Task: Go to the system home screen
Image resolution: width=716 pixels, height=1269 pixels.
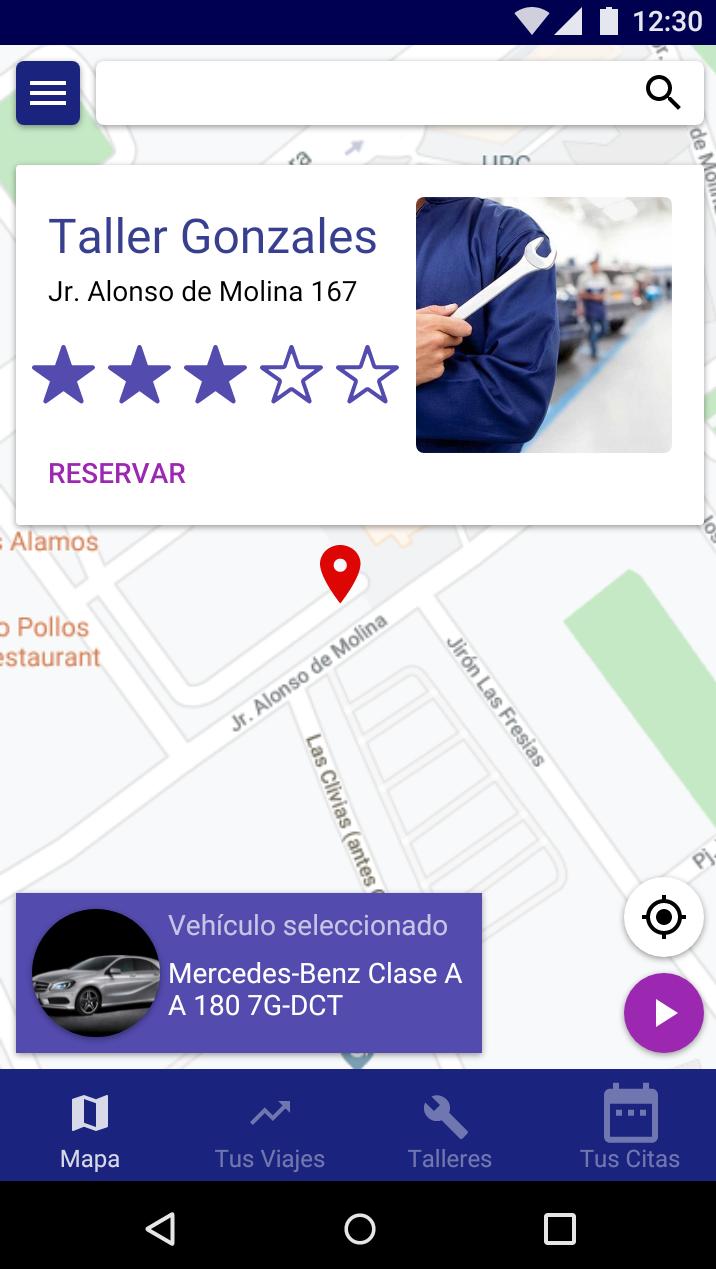Action: pos(360,1228)
